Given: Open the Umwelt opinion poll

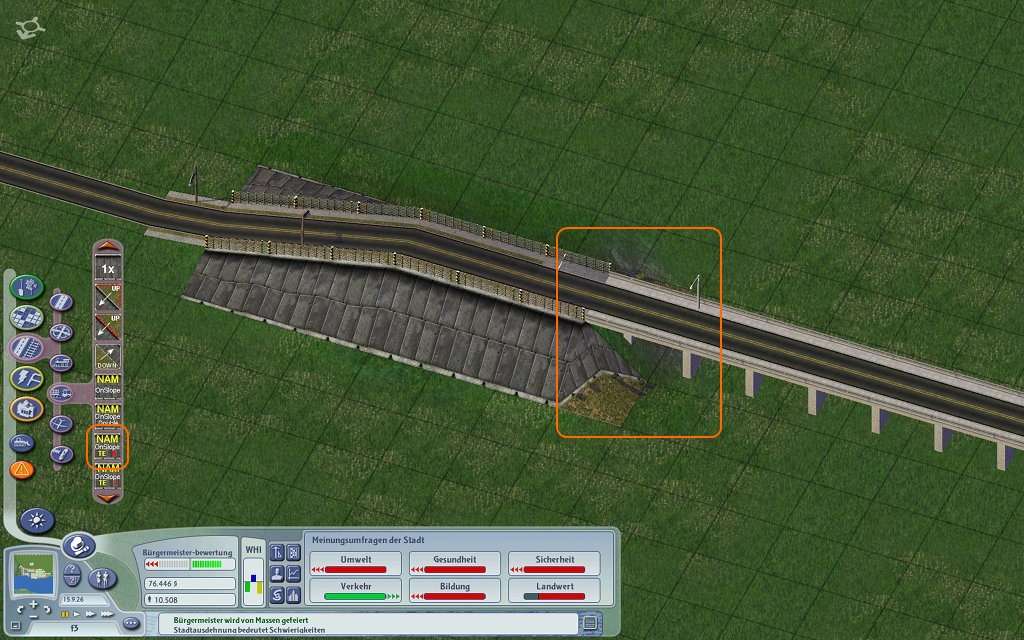Looking at the screenshot, I should click(356, 564).
